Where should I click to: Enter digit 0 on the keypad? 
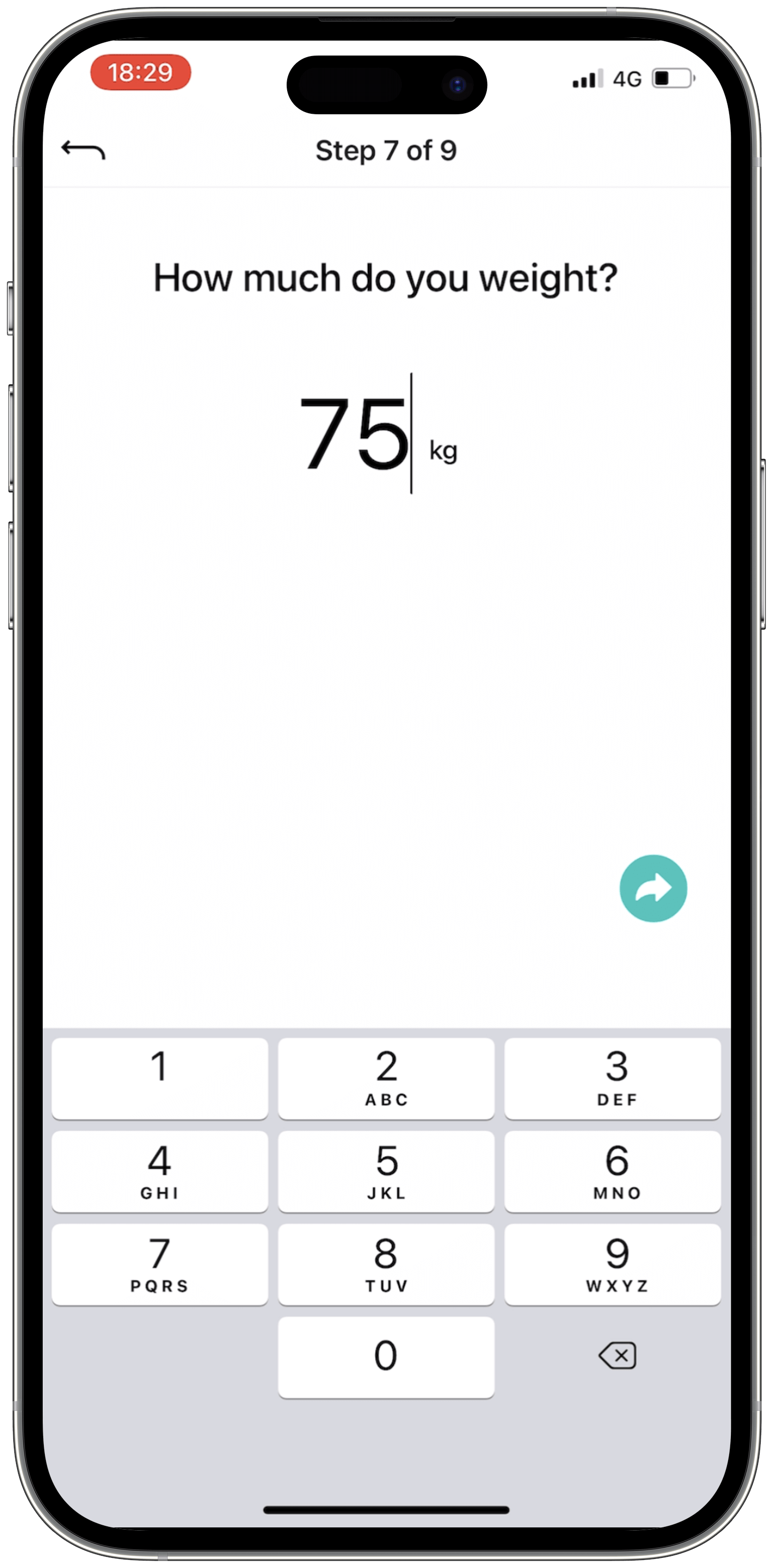386,1357
